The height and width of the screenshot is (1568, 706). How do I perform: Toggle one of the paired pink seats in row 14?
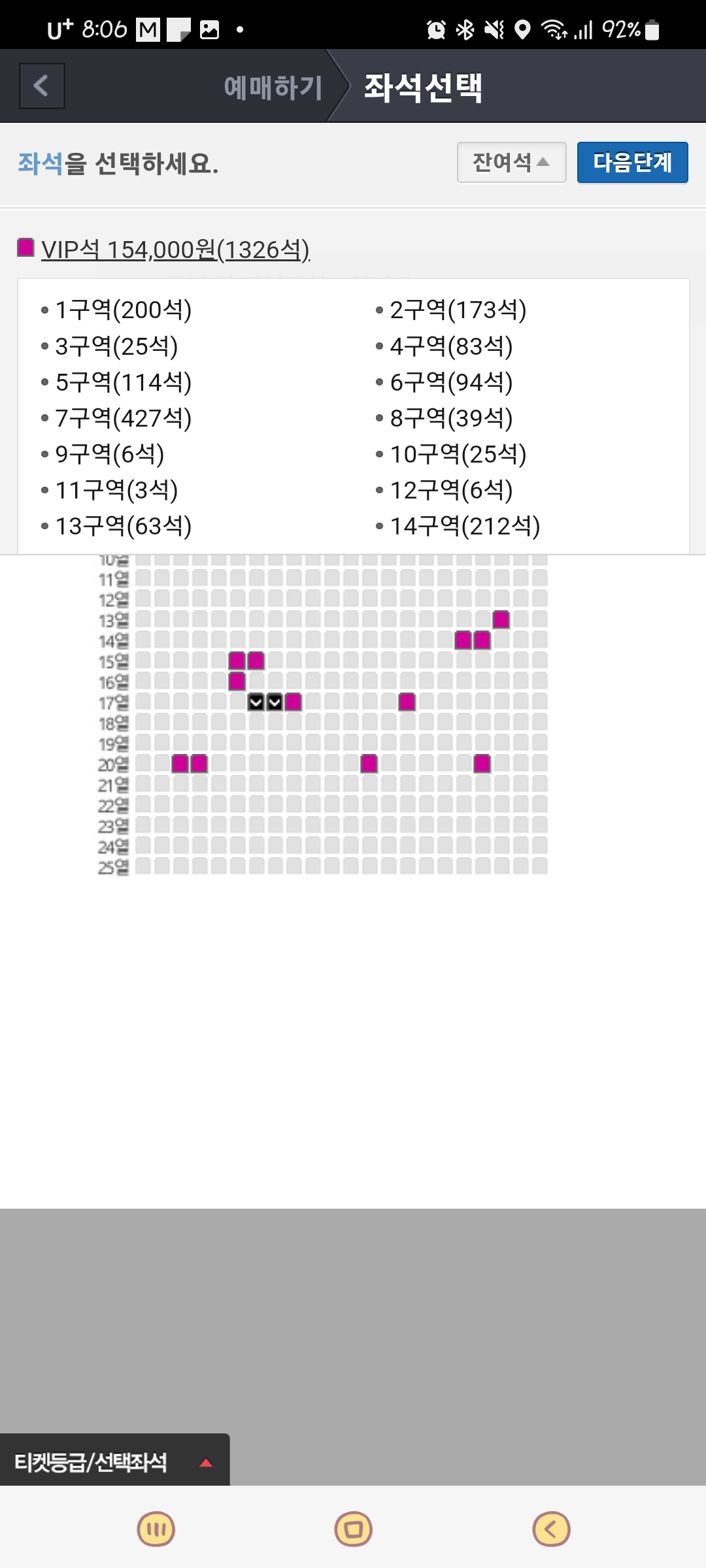[464, 641]
